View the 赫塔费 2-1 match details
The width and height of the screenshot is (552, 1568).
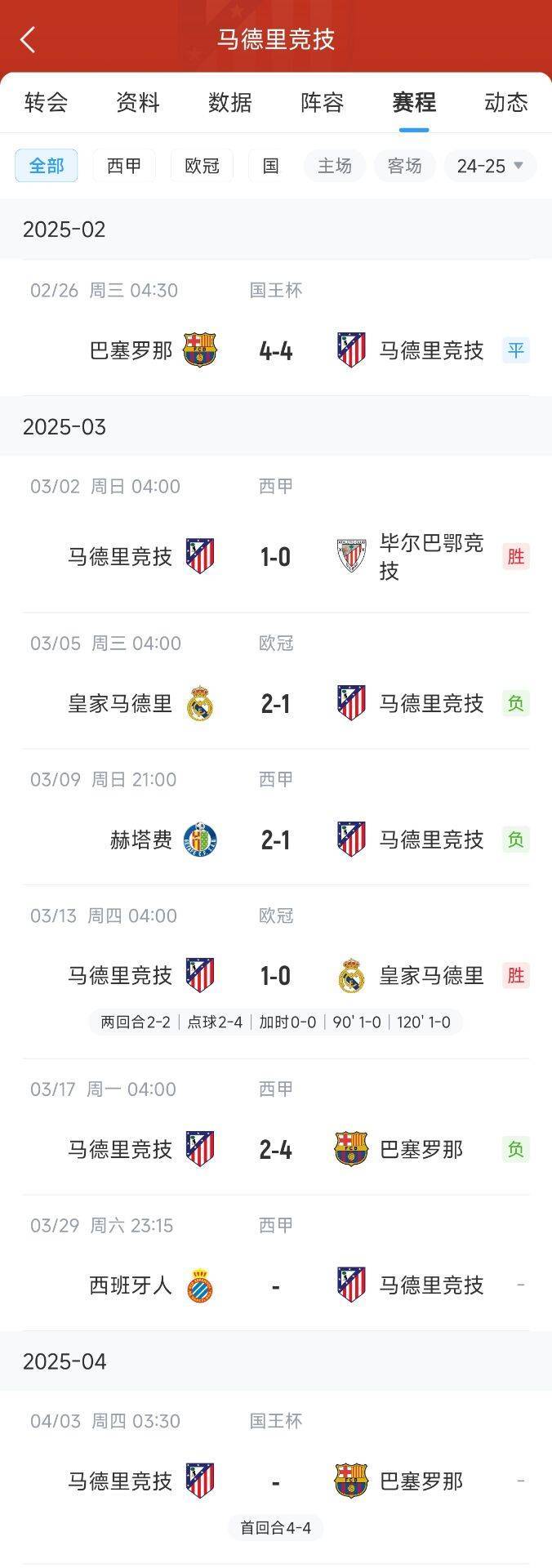click(x=276, y=840)
